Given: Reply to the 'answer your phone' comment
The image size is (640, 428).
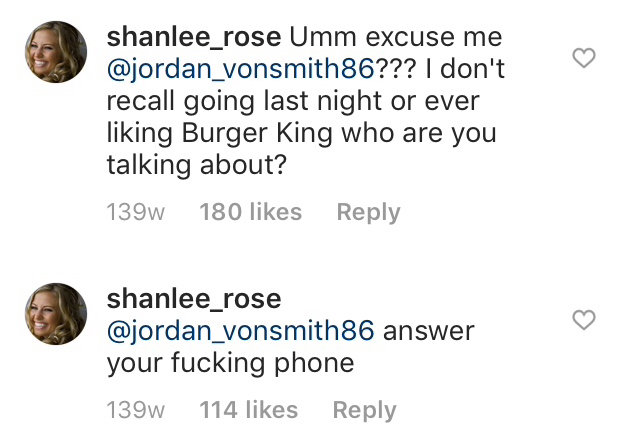Looking at the screenshot, I should [x=364, y=410].
